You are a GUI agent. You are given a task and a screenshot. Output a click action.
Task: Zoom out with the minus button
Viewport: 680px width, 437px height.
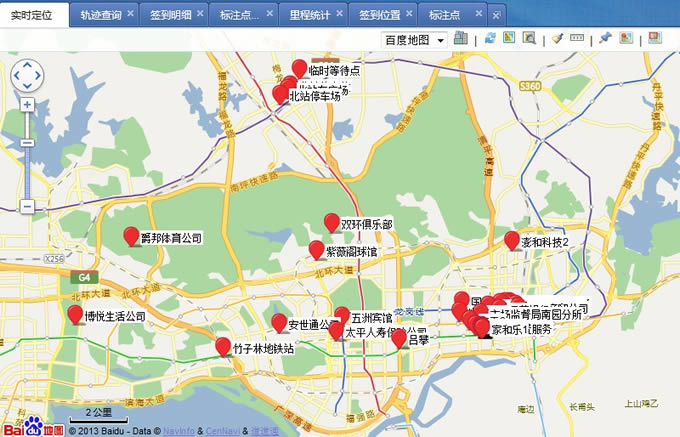coord(27,205)
